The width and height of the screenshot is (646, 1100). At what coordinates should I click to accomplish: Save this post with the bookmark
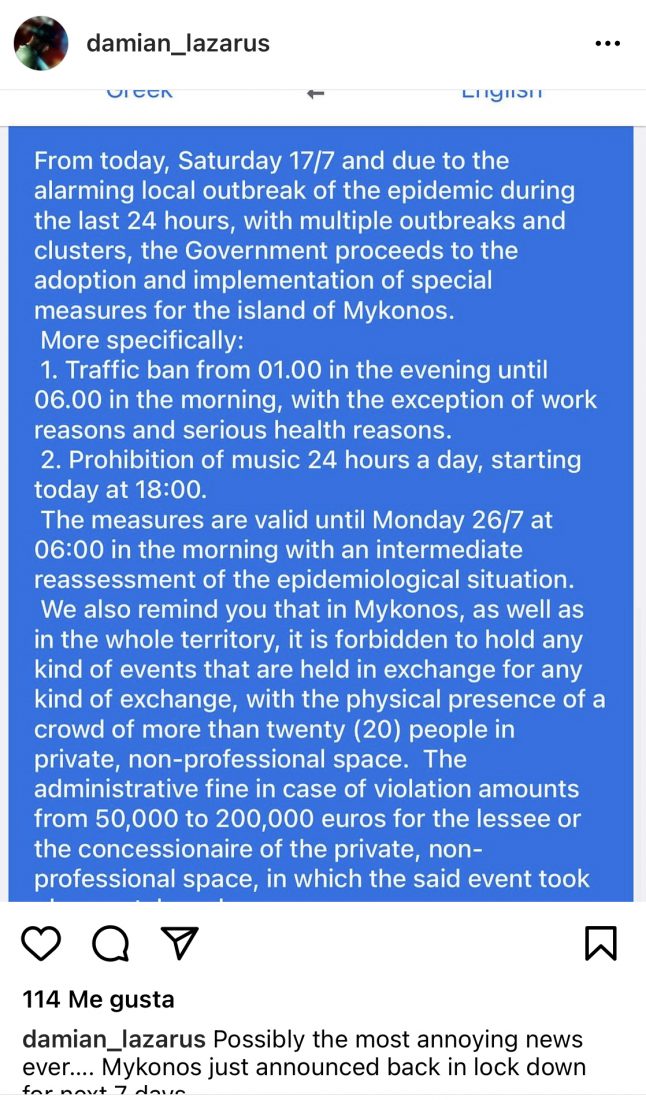pyautogui.click(x=600, y=943)
